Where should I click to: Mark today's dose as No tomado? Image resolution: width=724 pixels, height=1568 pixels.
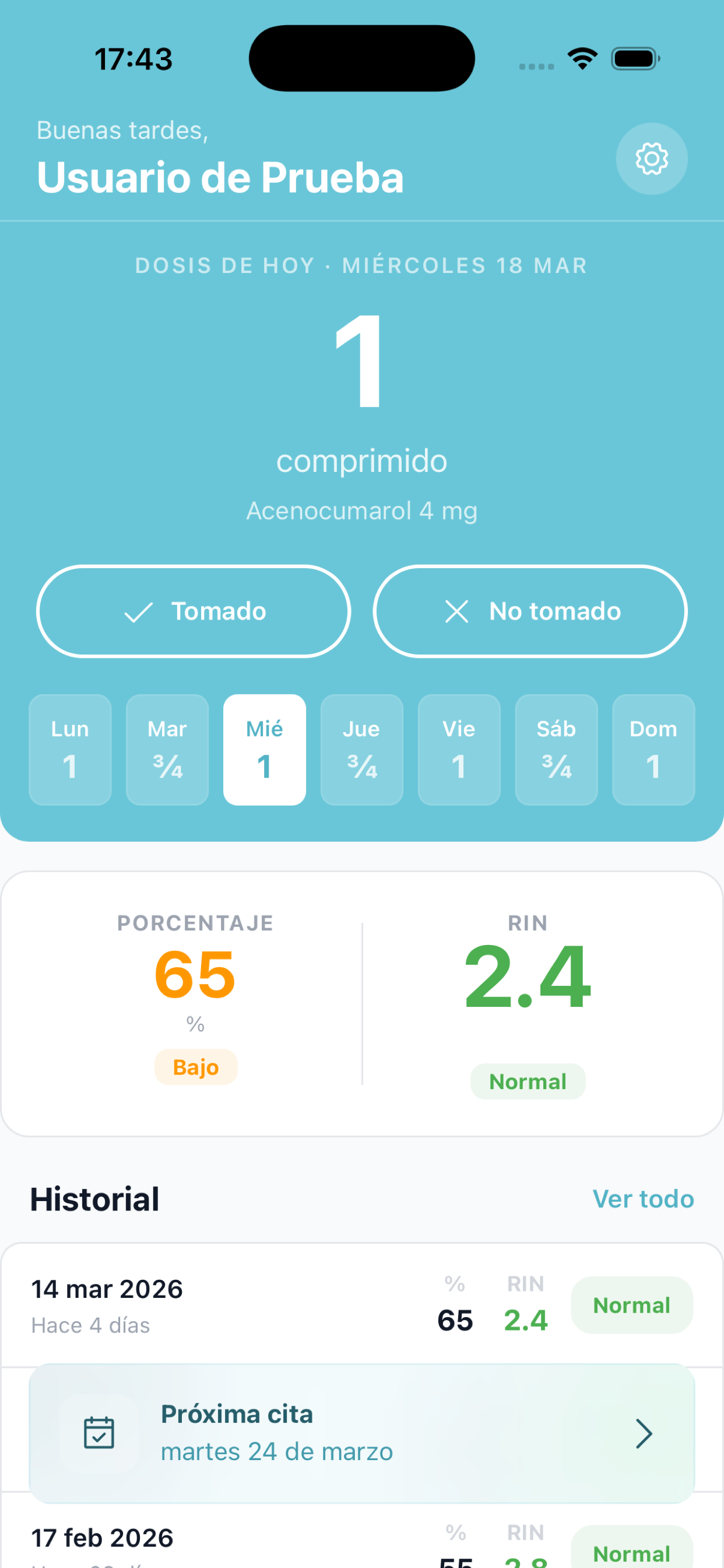530,611
